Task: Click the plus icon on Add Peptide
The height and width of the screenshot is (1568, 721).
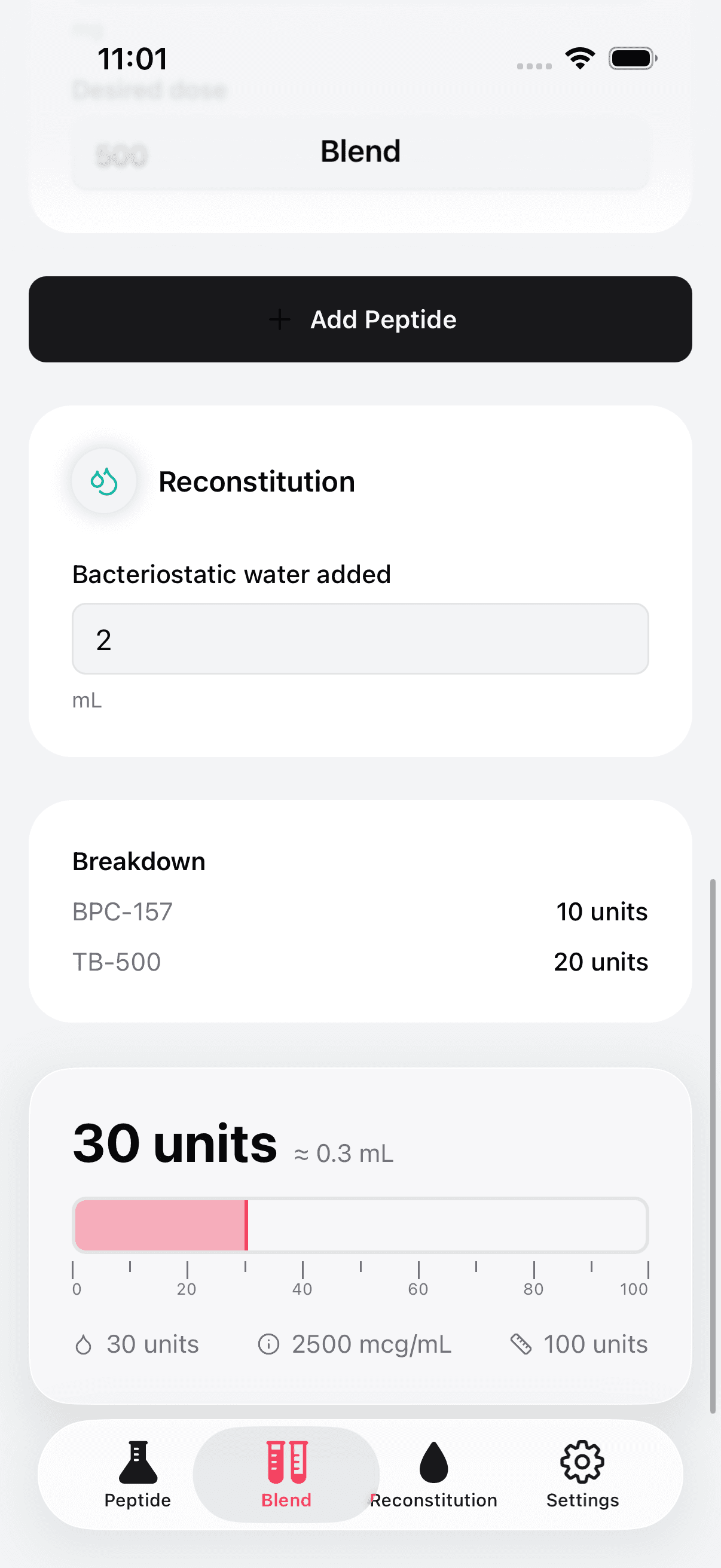Action: pyautogui.click(x=279, y=319)
